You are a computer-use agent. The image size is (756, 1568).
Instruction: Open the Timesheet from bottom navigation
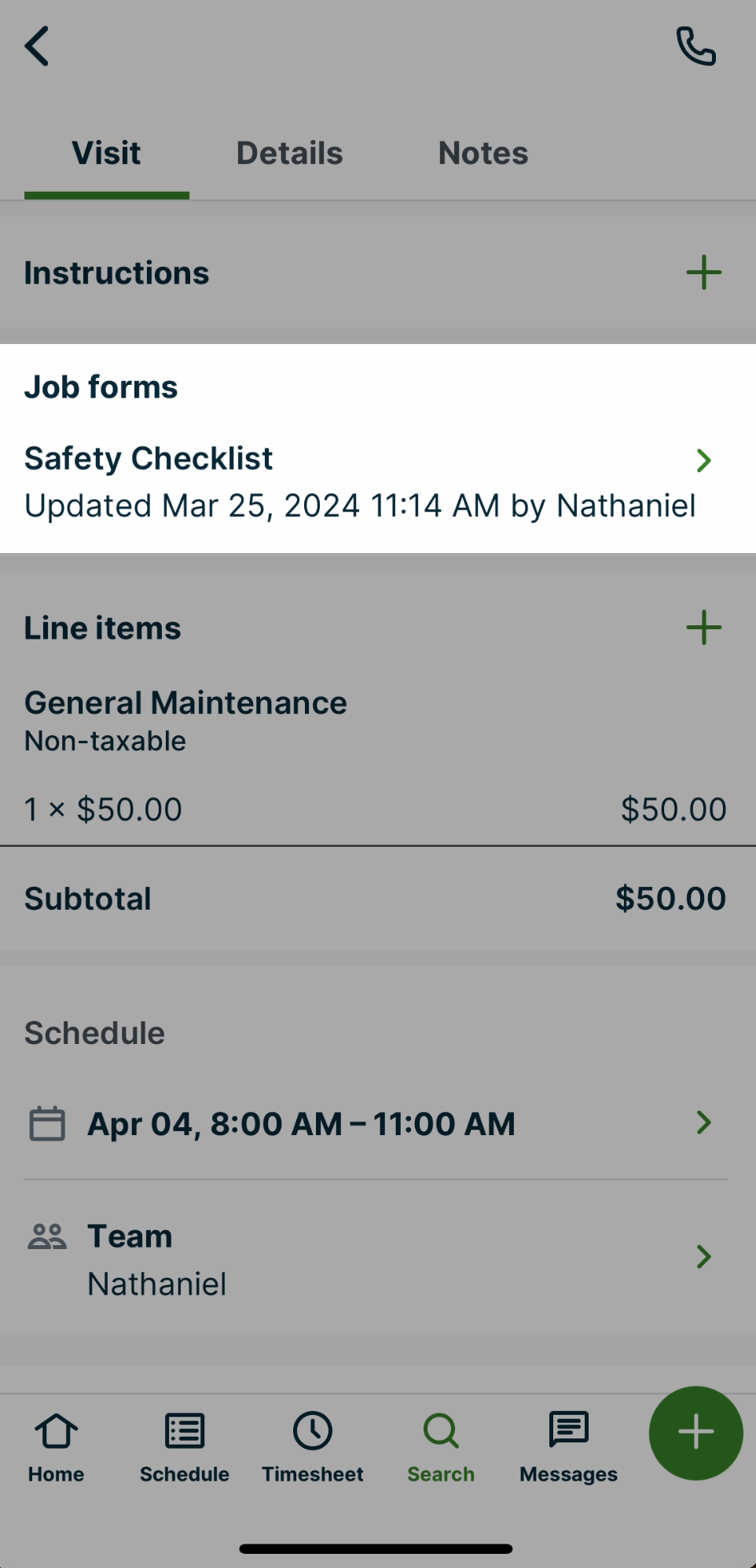coord(313,1445)
